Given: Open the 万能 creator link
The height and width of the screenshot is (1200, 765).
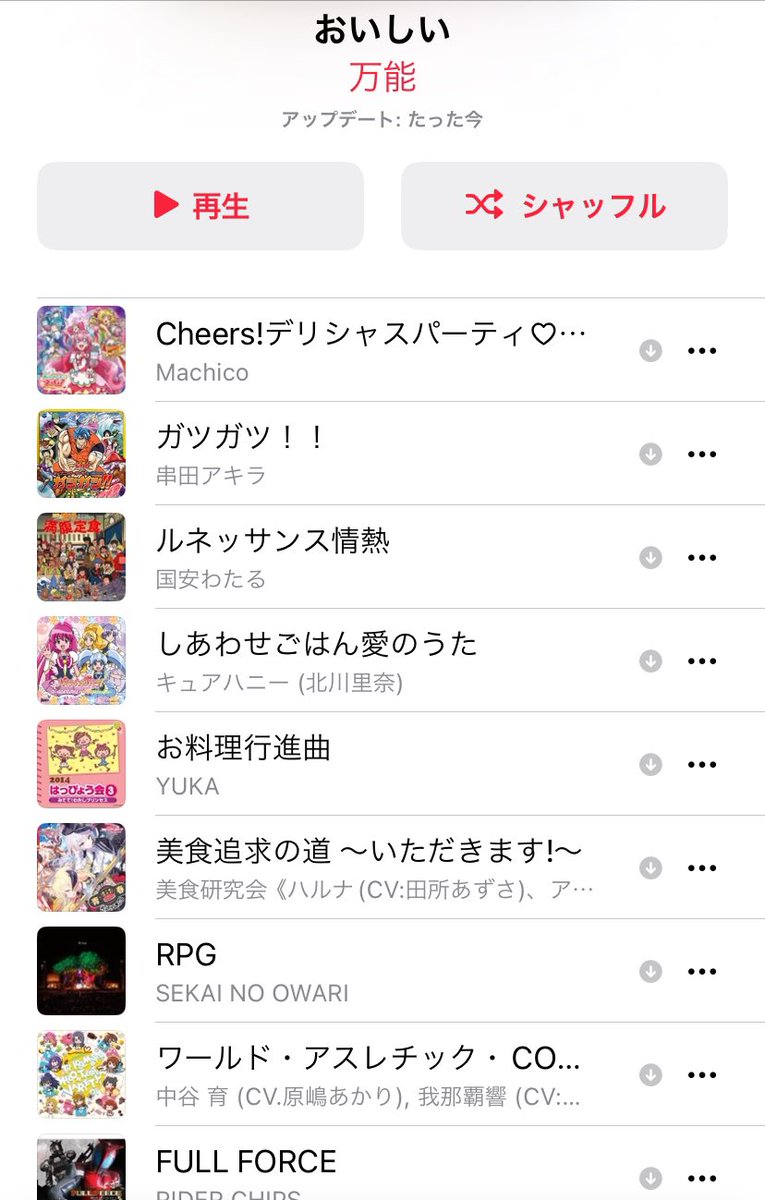Looking at the screenshot, I should pos(382,77).
